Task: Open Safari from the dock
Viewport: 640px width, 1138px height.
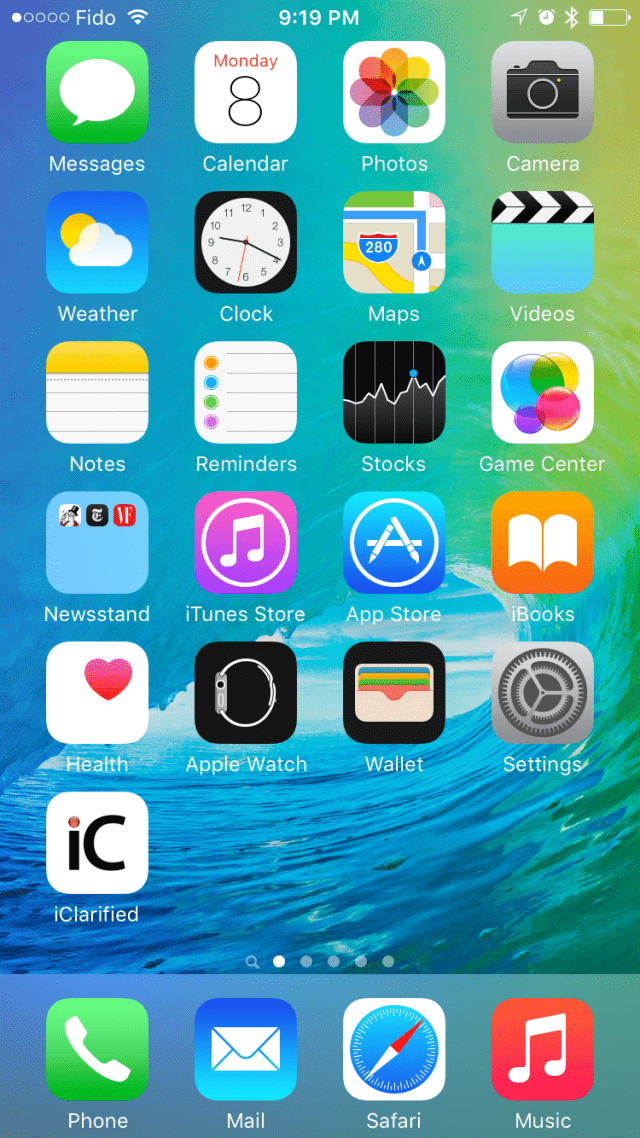Action: click(394, 1049)
